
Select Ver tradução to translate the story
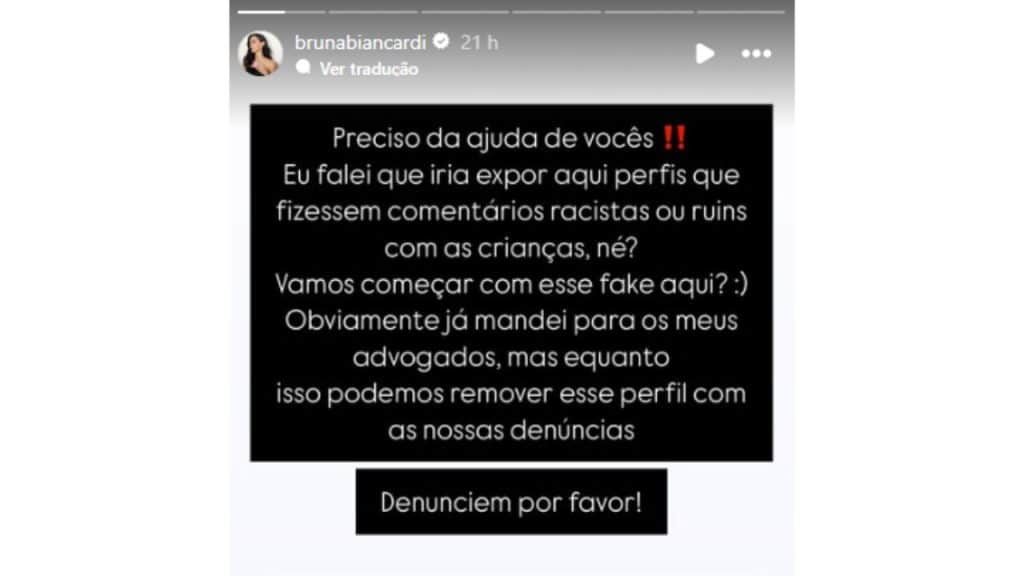pos(368,69)
